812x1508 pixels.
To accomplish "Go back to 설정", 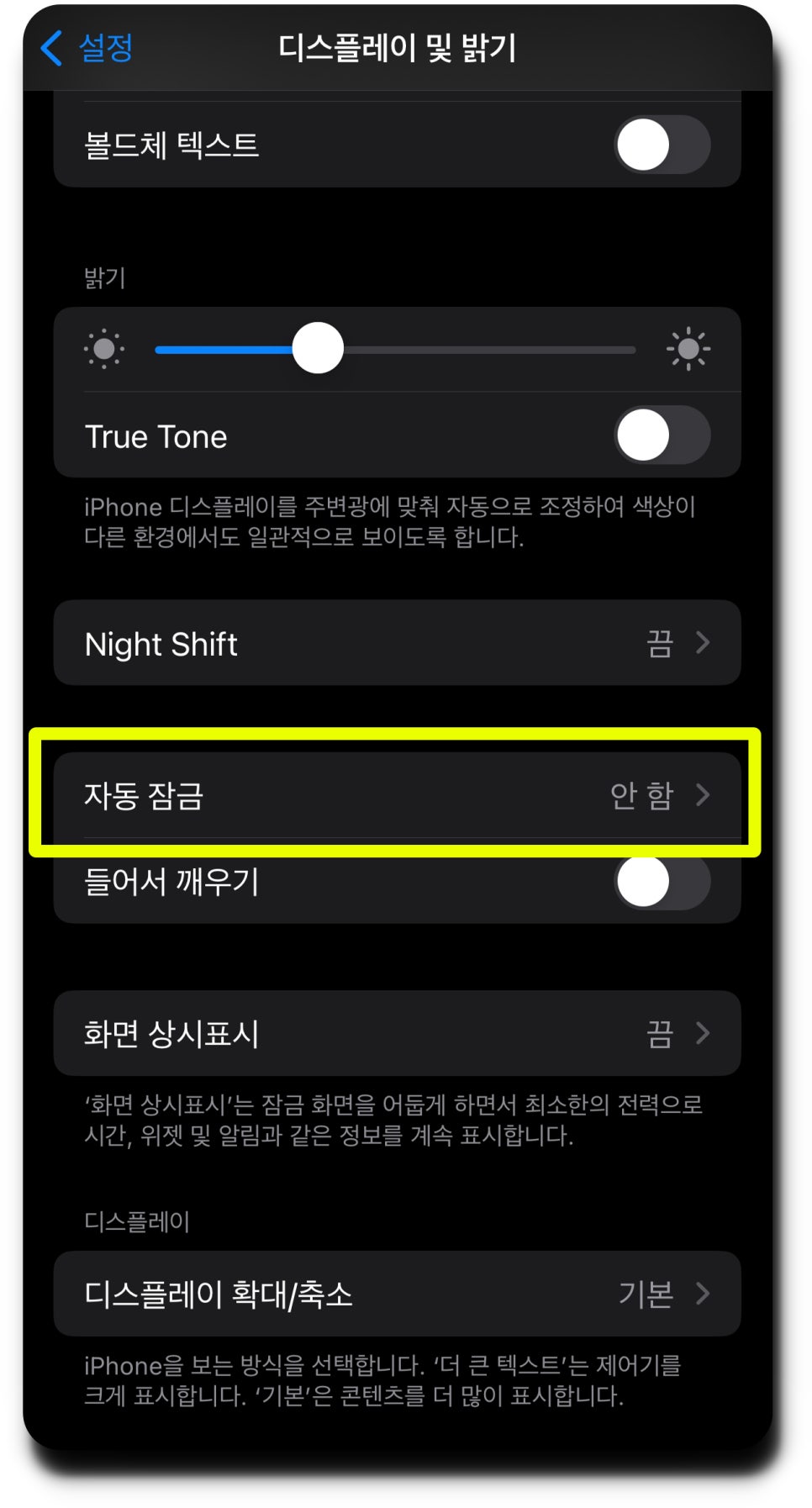I will [x=87, y=47].
